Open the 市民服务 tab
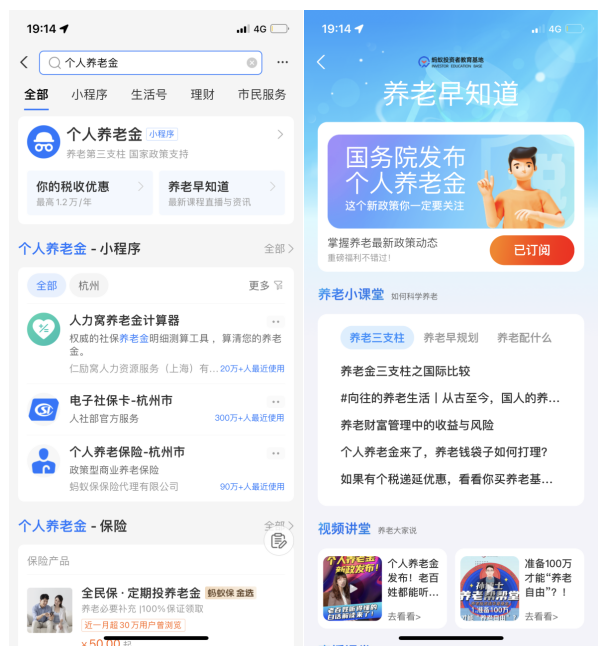This screenshot has height=651, width=604. [x=261, y=95]
